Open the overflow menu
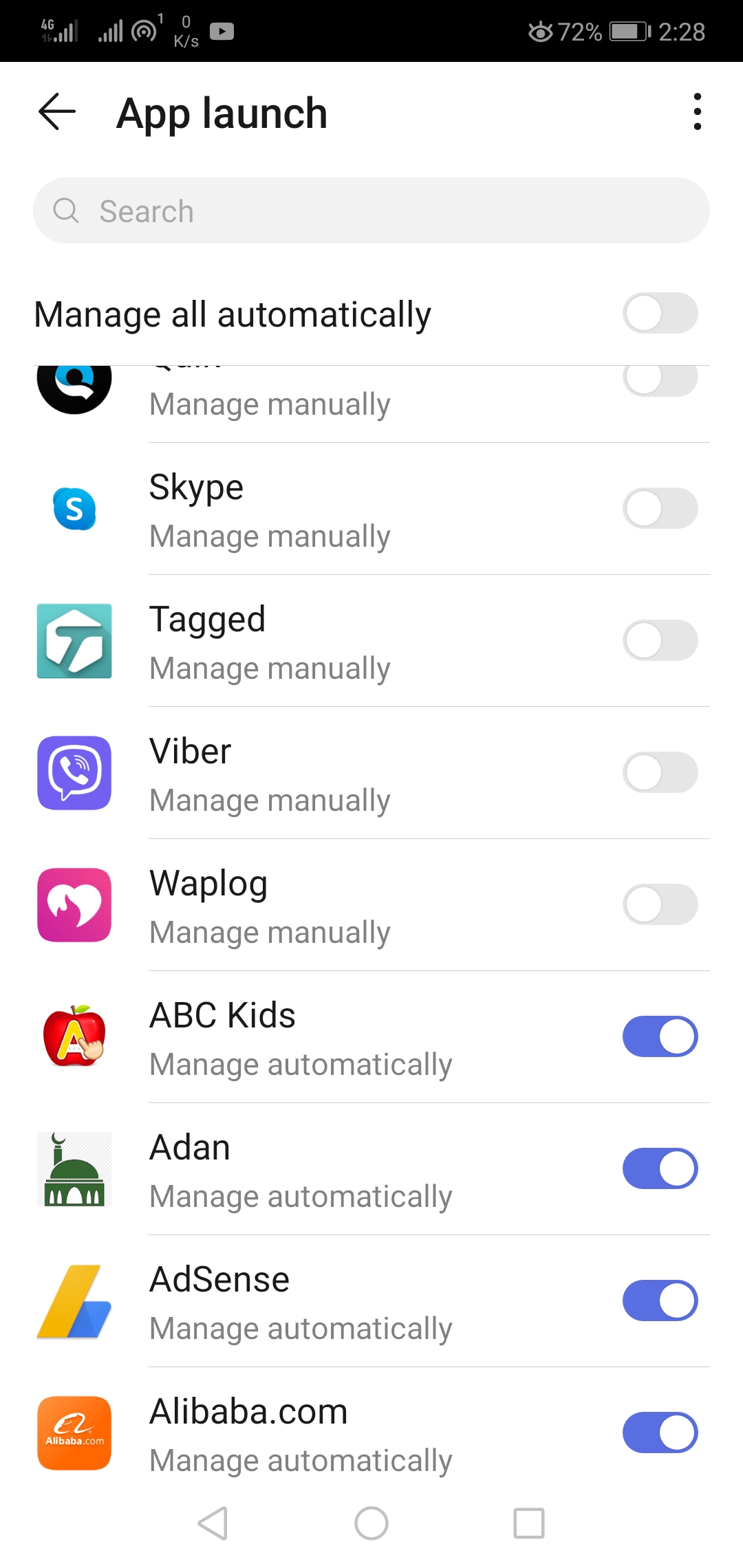This screenshot has width=743, height=1568. (697, 112)
